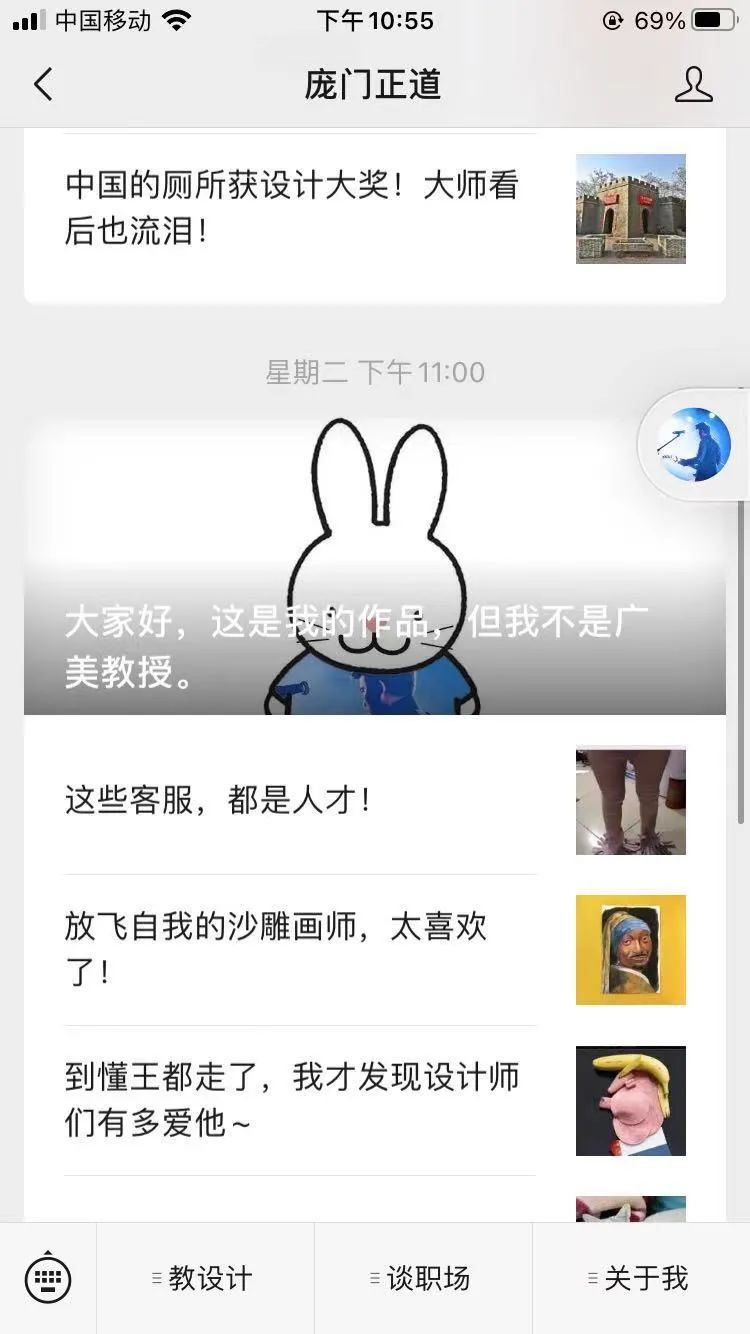750x1334 pixels.
Task: Tap the battery indicator at top right
Action: click(712, 20)
